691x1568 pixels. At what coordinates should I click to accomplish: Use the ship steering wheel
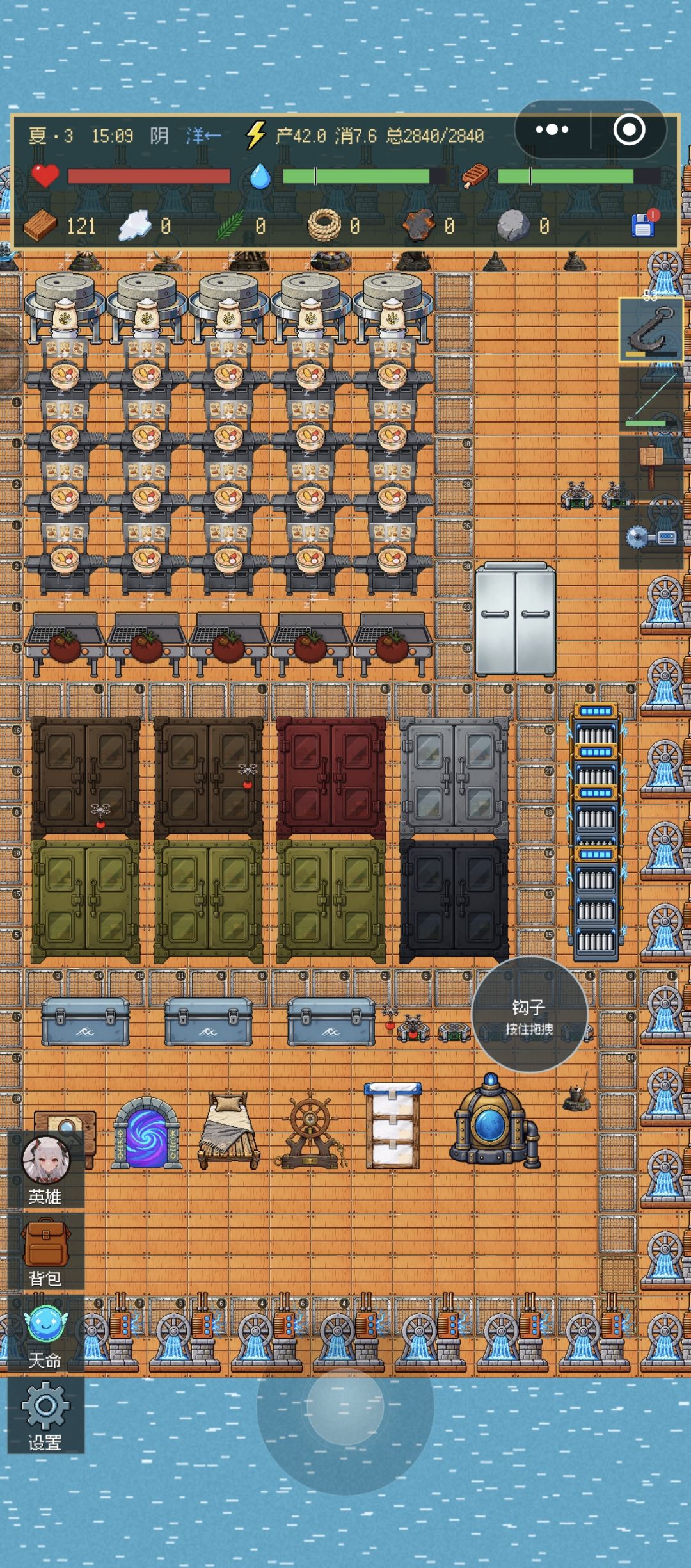pos(311,1131)
